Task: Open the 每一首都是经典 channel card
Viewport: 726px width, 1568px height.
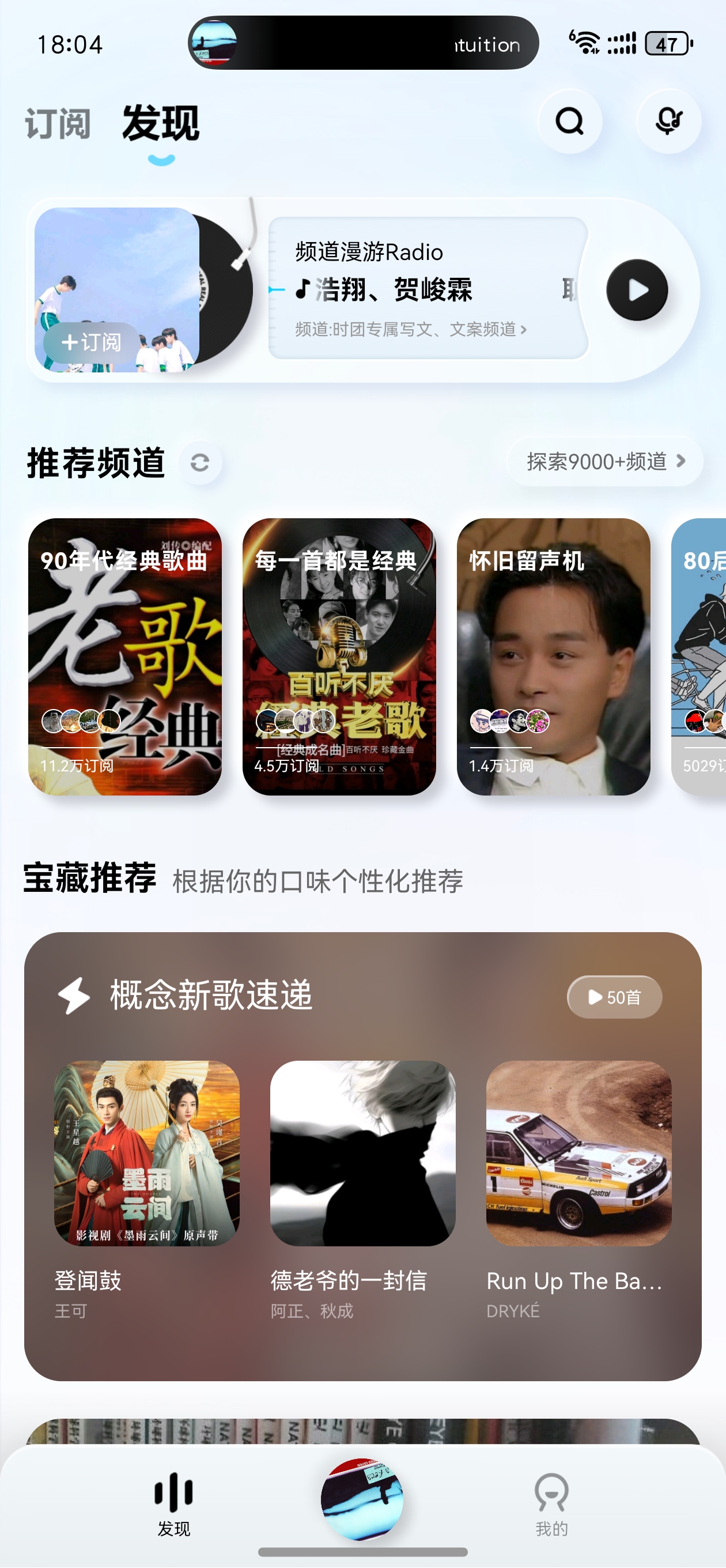Action: click(339, 656)
